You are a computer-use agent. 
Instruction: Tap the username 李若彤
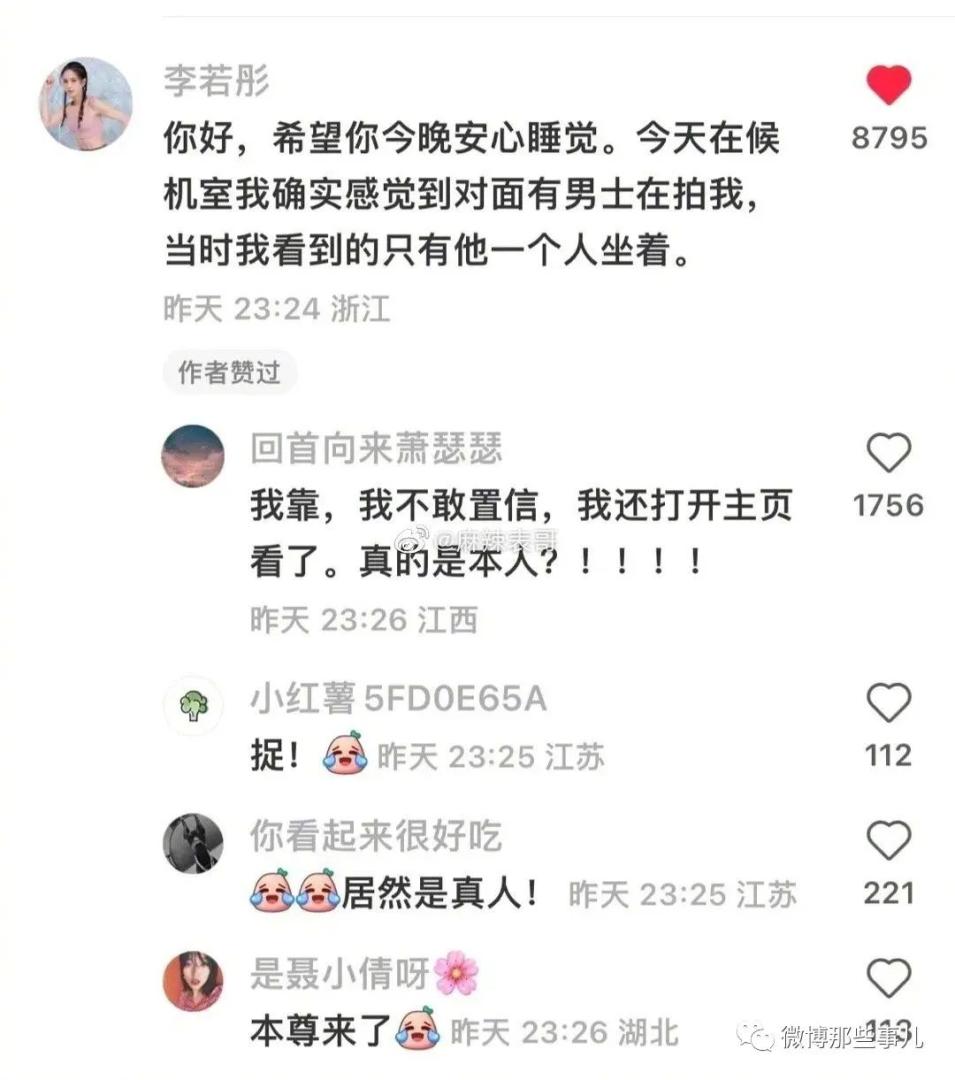tap(216, 82)
